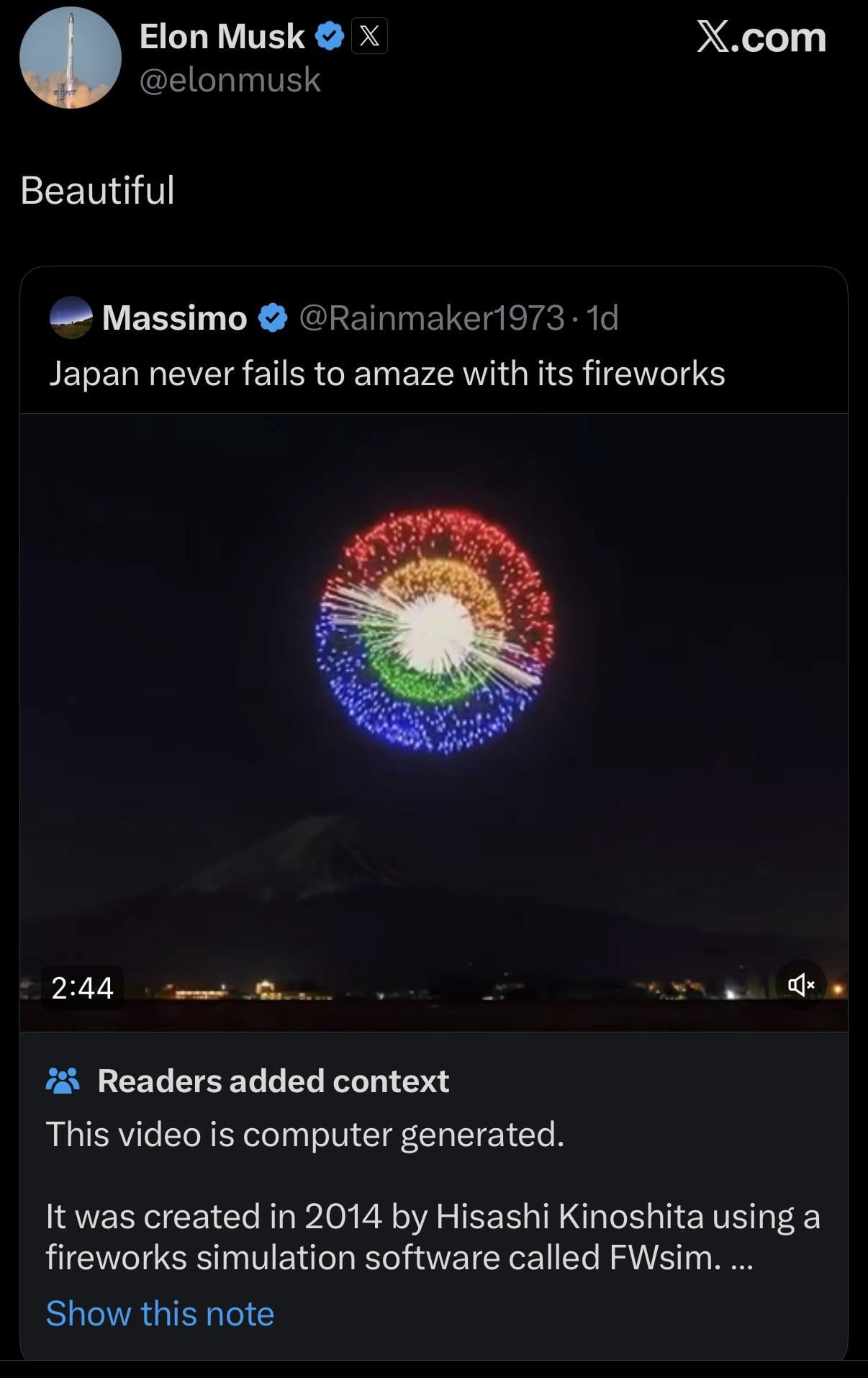Open the @elonmusk profile handle

click(230, 80)
